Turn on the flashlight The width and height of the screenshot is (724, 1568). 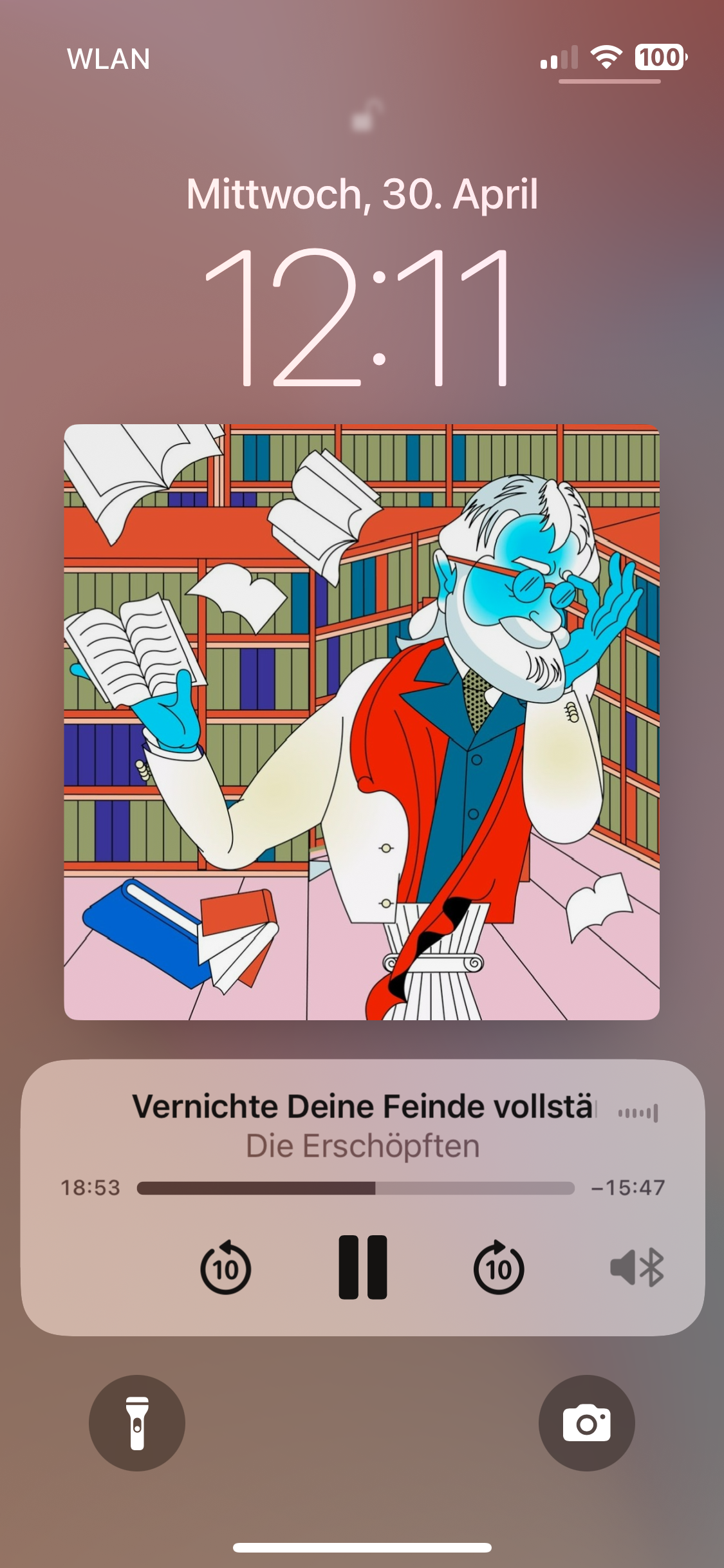pos(137,1423)
